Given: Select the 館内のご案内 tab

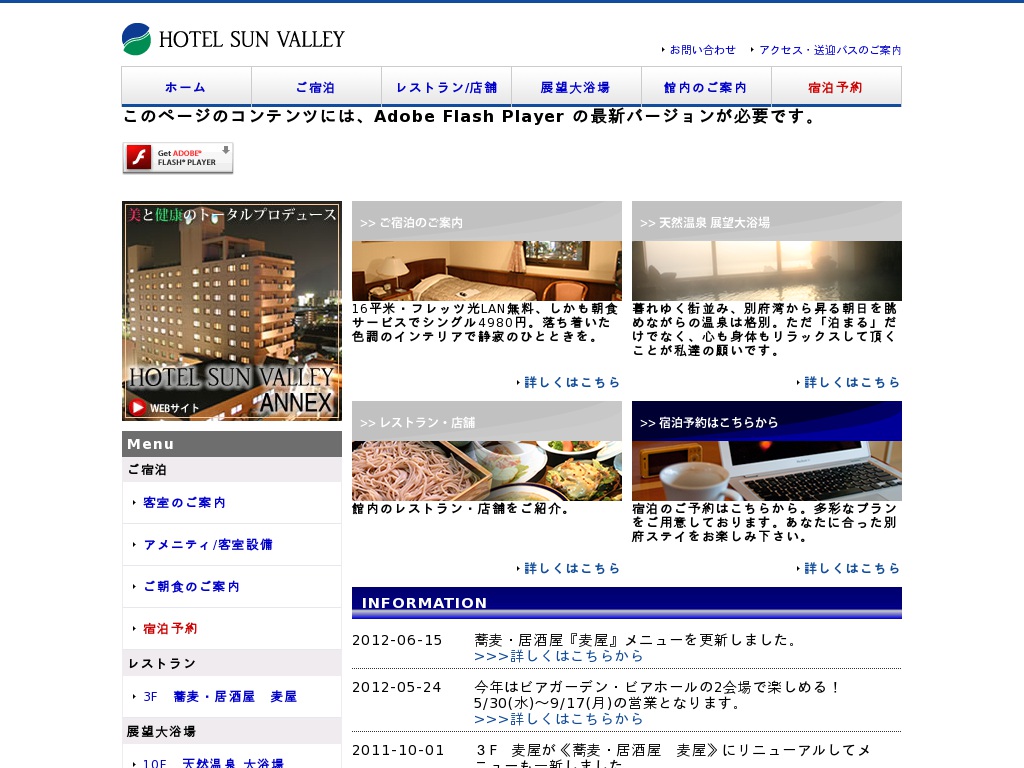Looking at the screenshot, I should (706, 87).
